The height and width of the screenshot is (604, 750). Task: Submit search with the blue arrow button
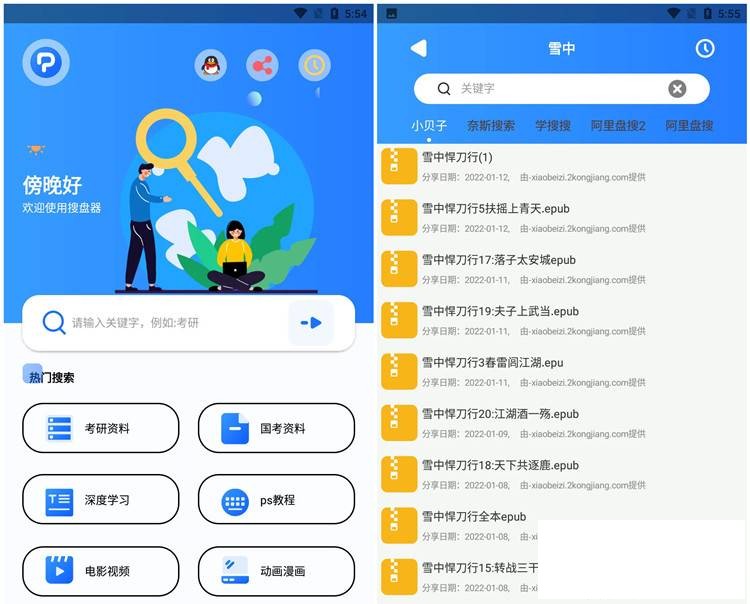[311, 323]
